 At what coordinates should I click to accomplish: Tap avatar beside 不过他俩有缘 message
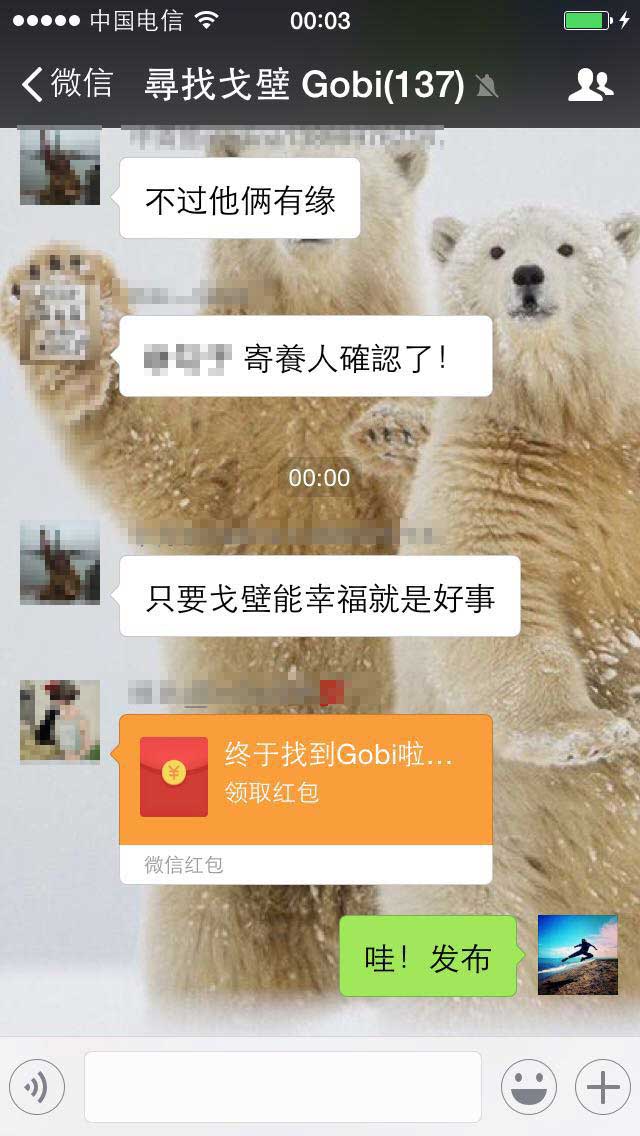[x=60, y=166]
